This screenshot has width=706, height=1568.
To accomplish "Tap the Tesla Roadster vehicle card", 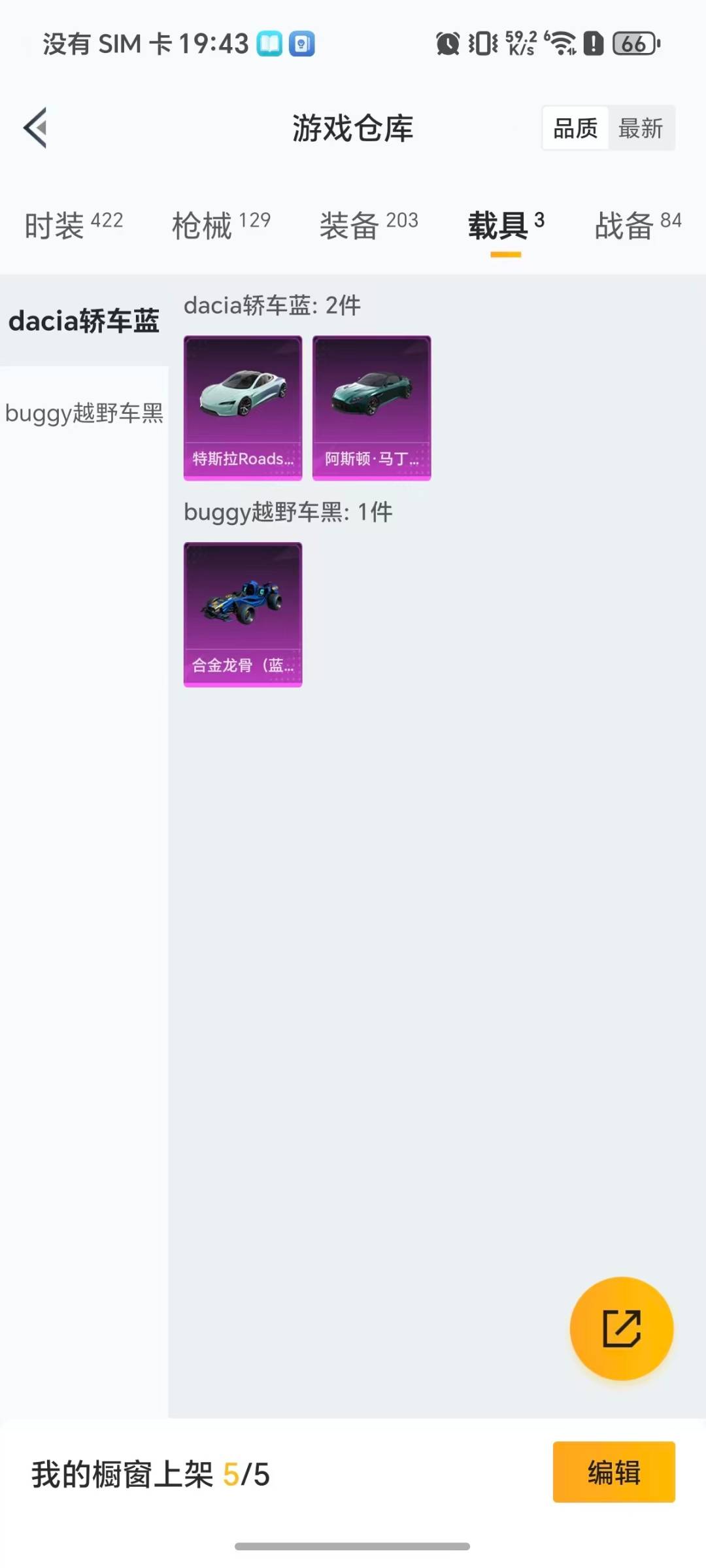I will [243, 407].
